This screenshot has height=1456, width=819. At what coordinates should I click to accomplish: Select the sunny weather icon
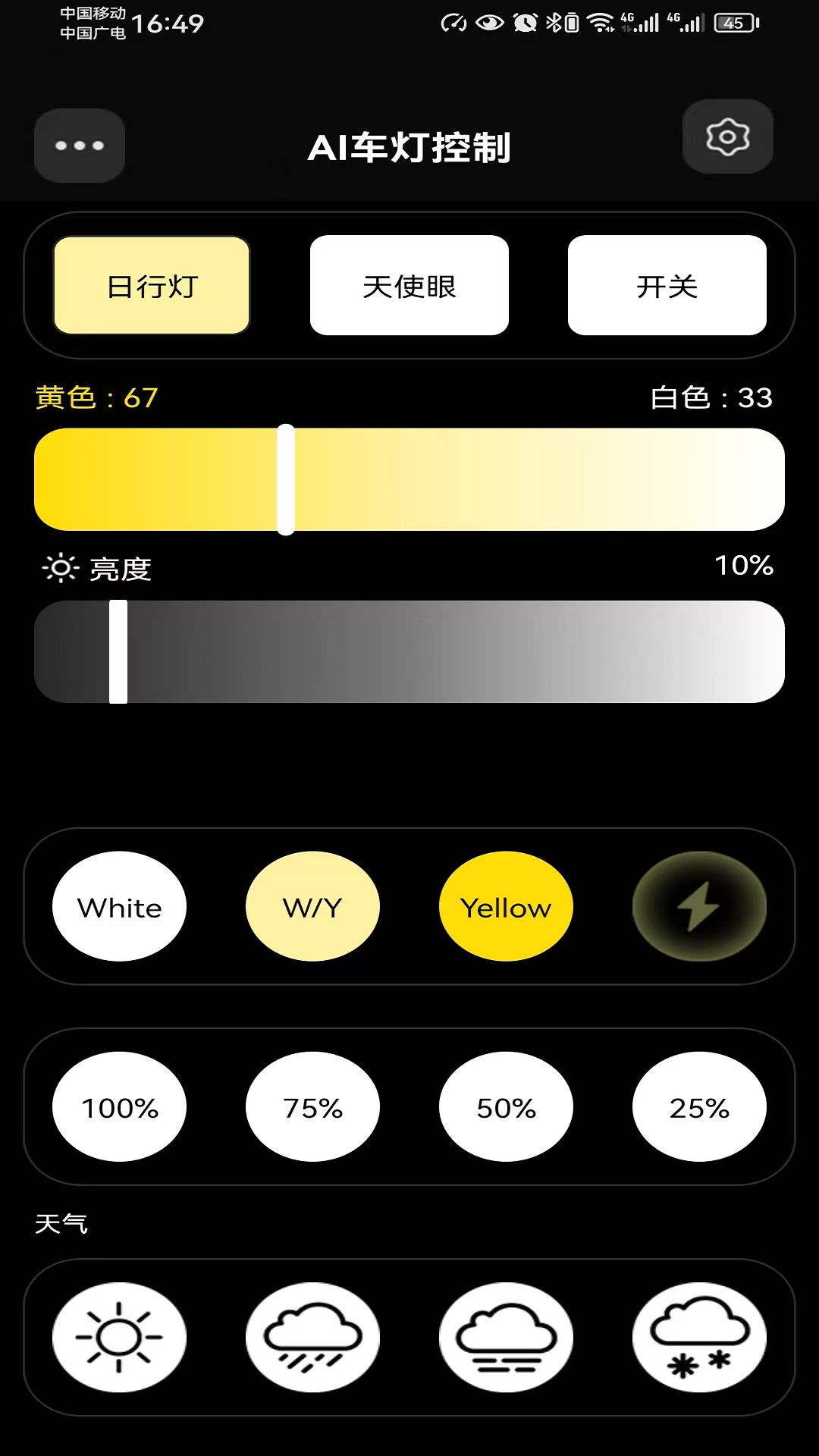(x=119, y=1338)
